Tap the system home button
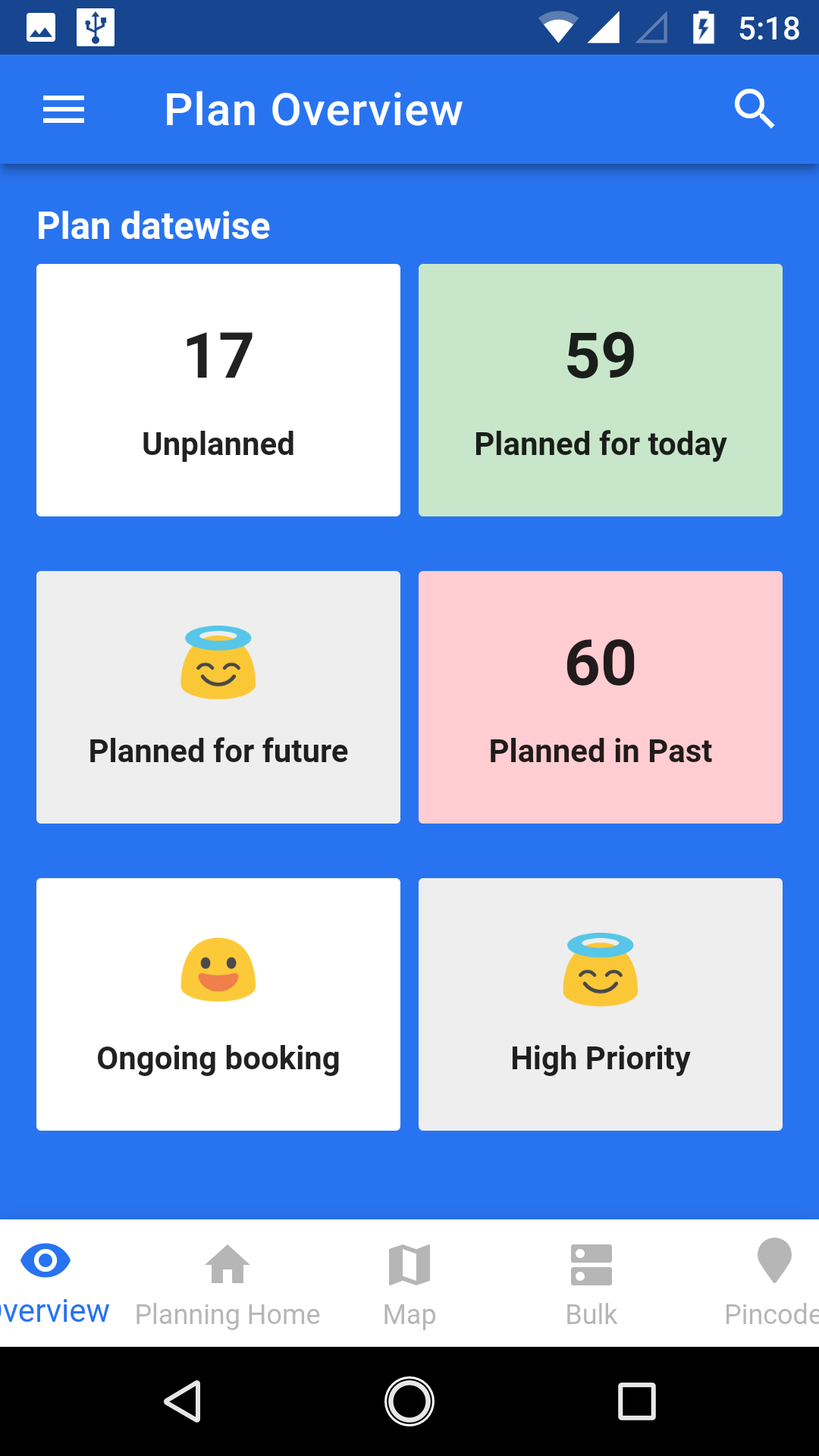 pos(409,1401)
